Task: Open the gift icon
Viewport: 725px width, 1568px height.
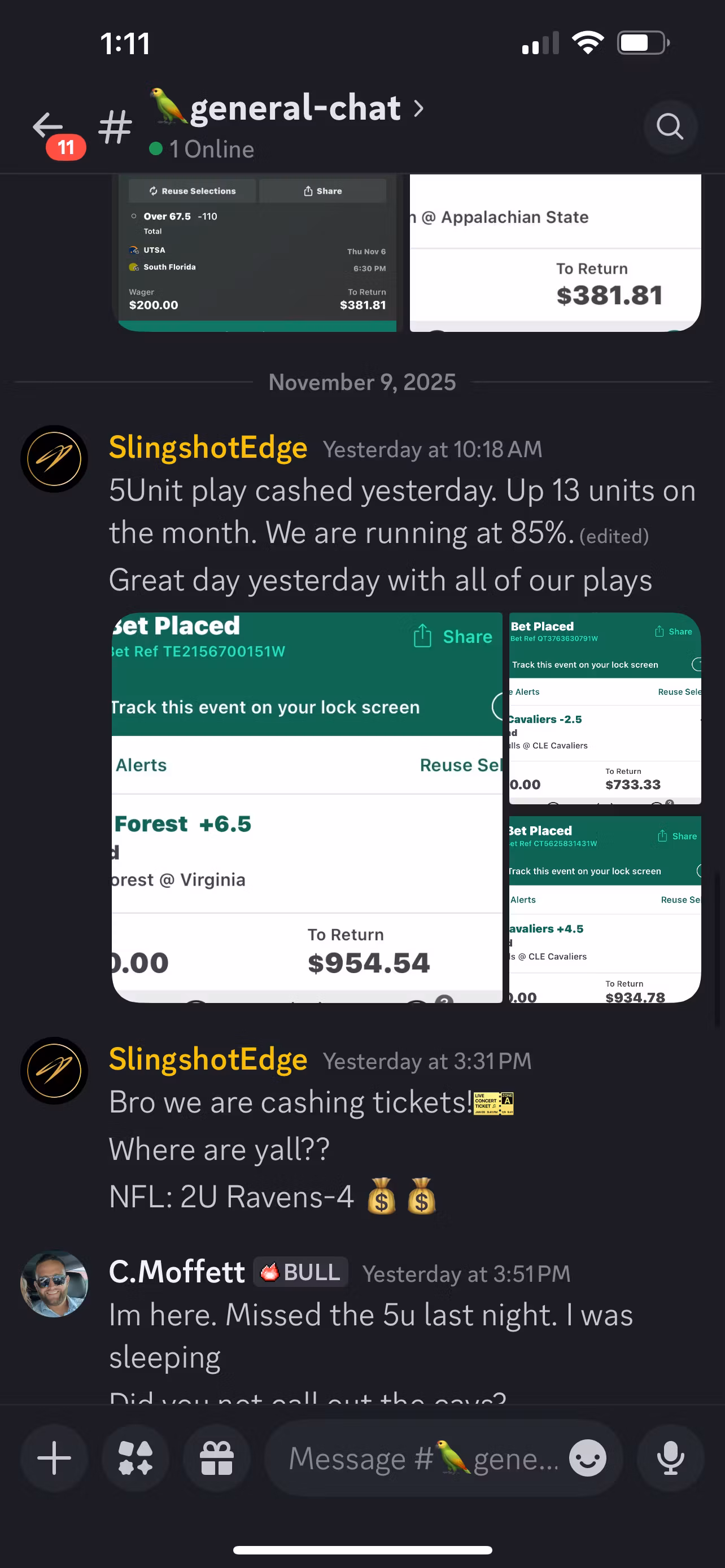Action: click(217, 1458)
